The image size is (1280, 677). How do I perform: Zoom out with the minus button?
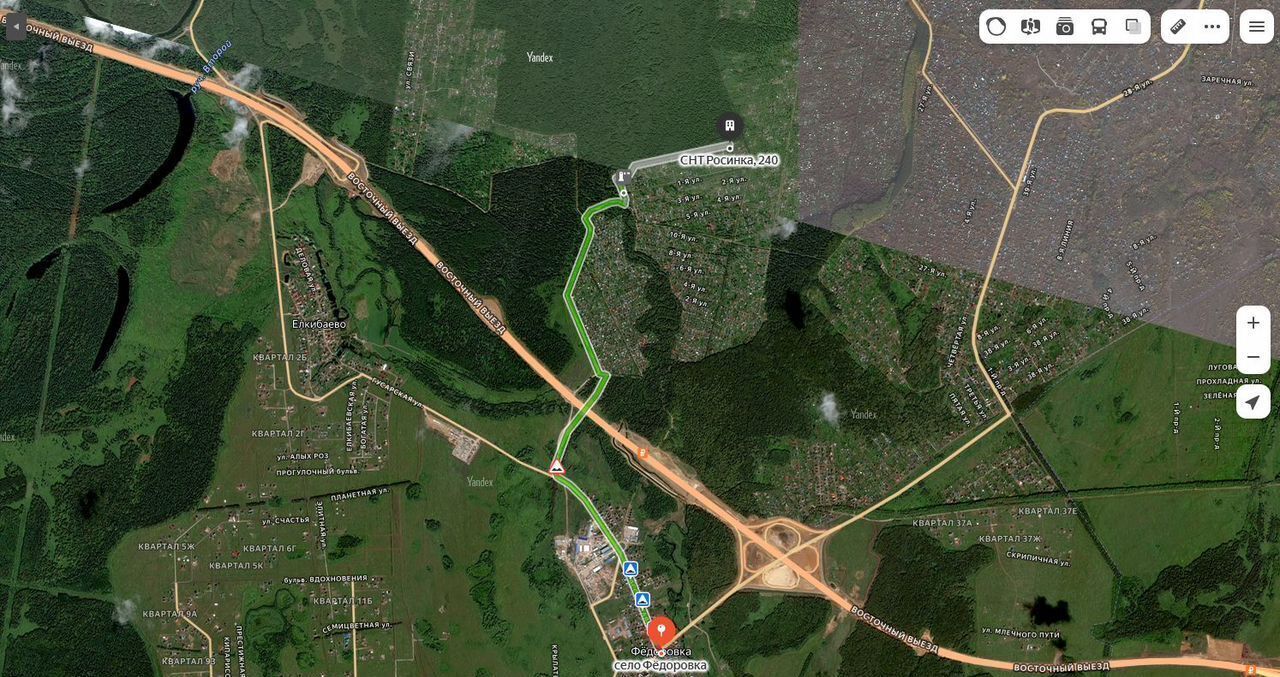[x=1253, y=357]
